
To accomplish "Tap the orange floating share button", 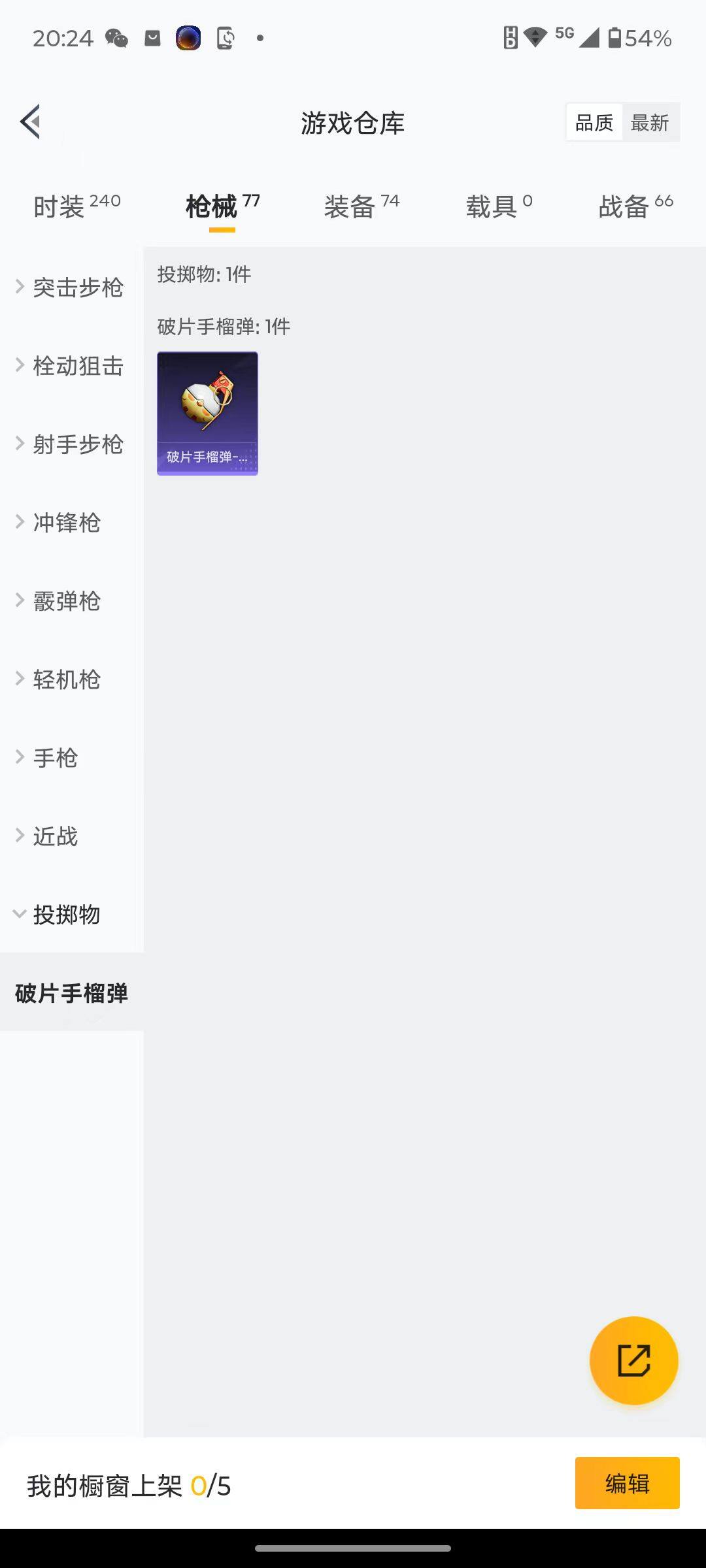I will coord(633,1360).
